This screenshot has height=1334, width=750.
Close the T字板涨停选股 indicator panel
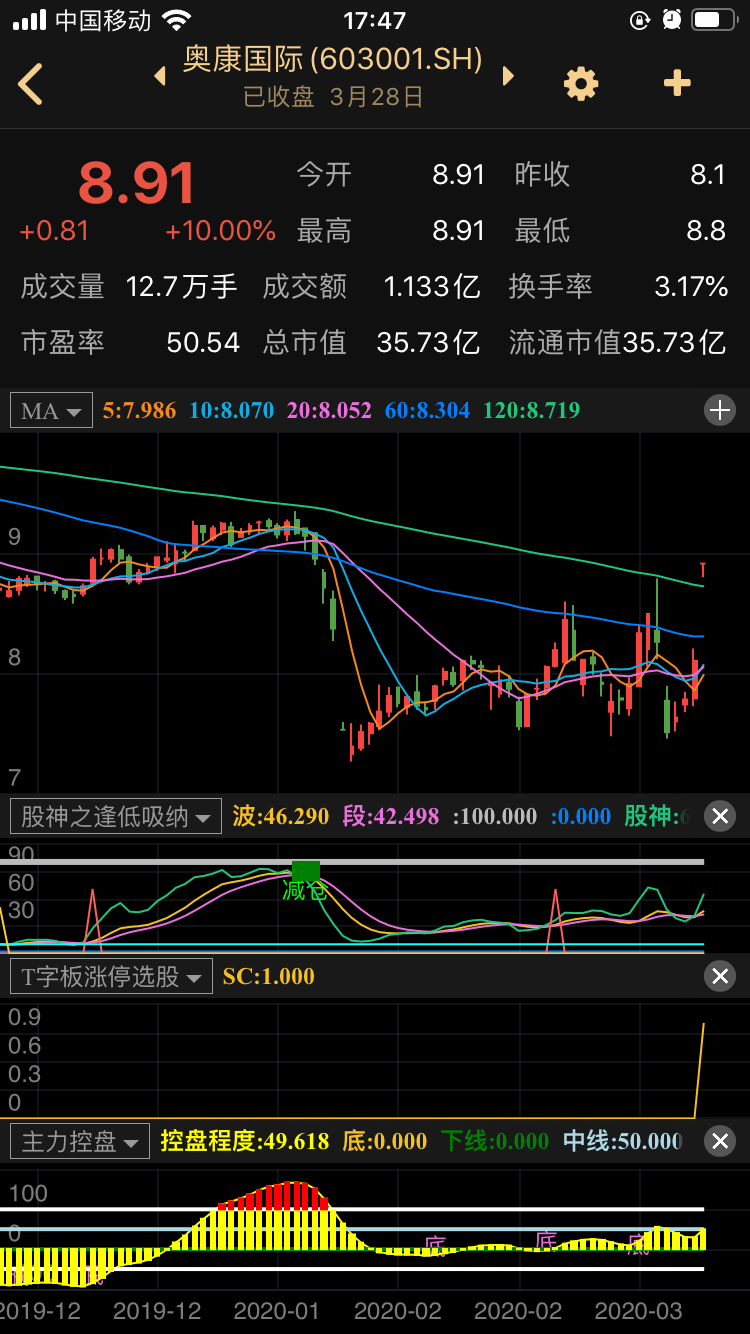[720, 976]
